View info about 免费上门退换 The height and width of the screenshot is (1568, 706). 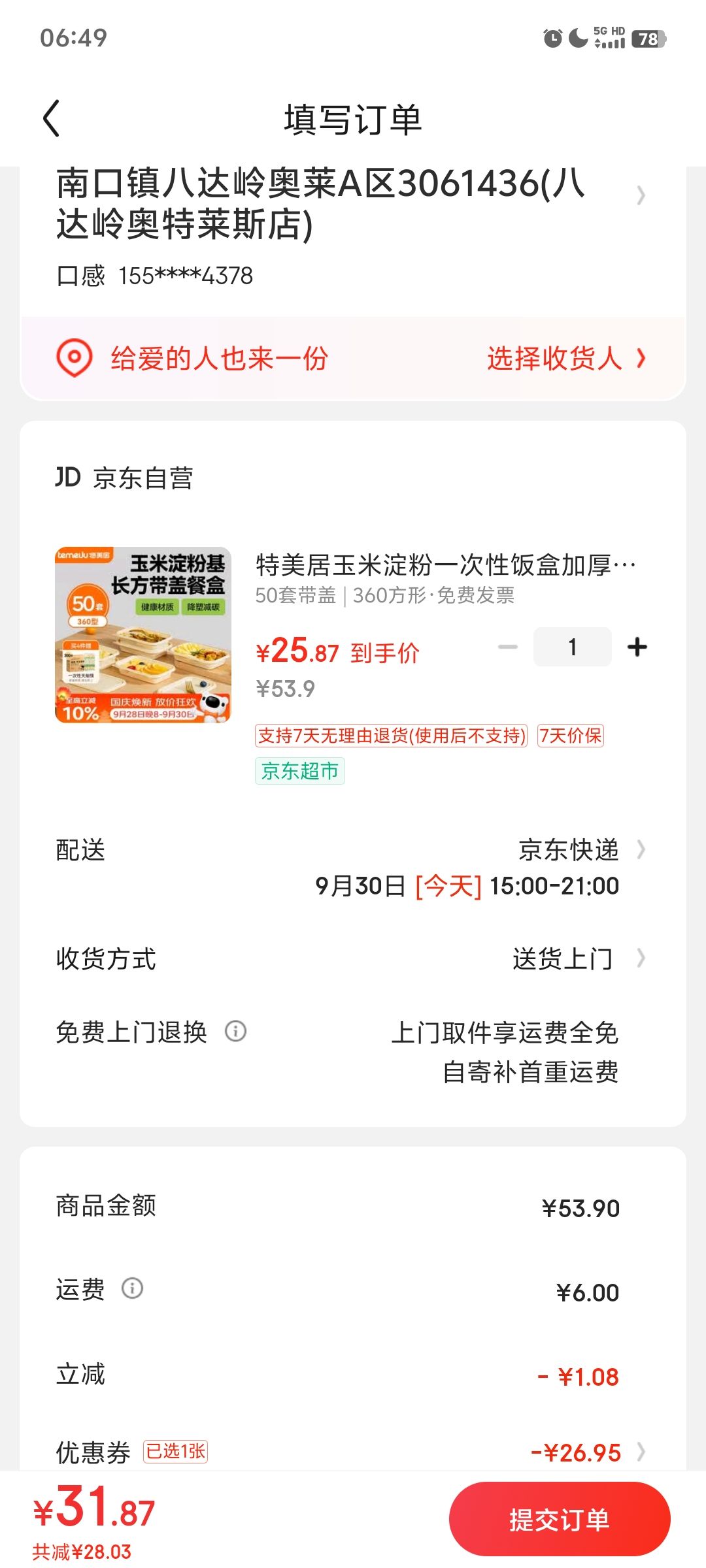[x=235, y=1032]
